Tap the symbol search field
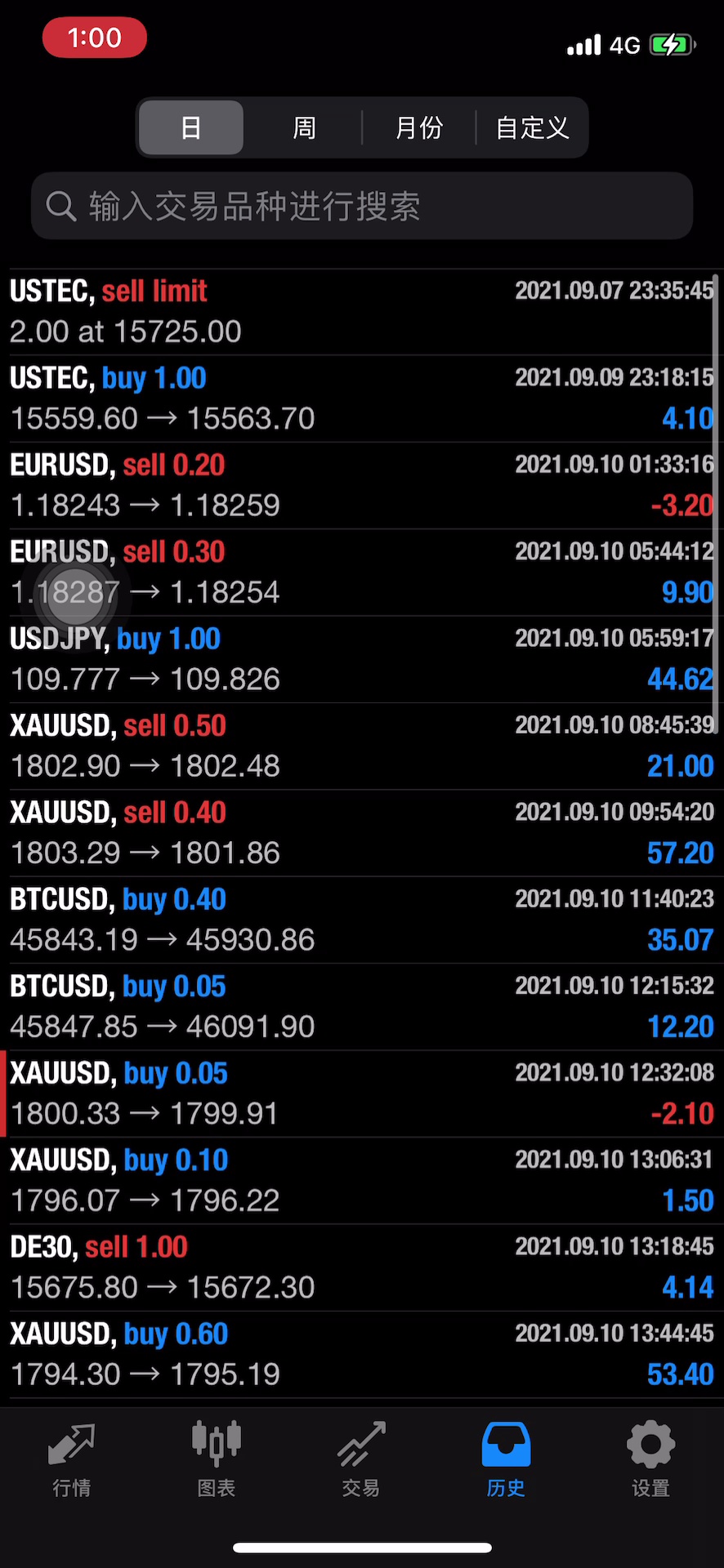 362,206
